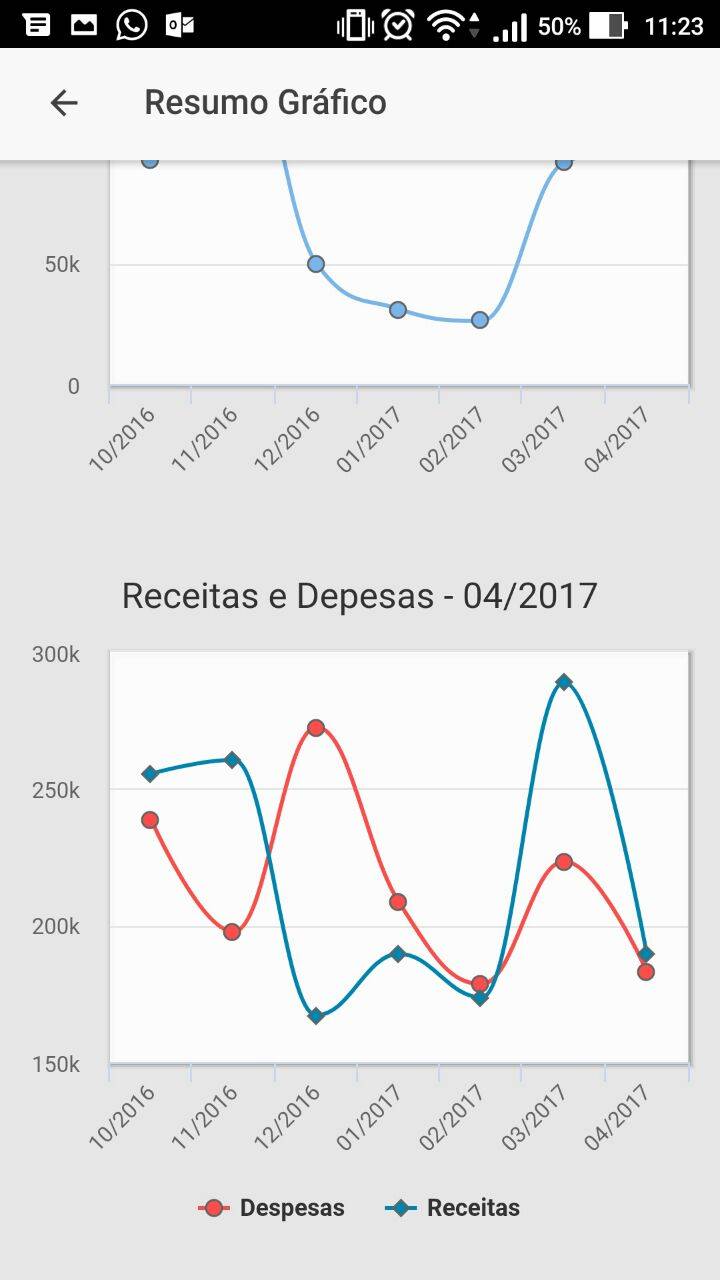Select the Receitas e Depesas chart title

[360, 594]
